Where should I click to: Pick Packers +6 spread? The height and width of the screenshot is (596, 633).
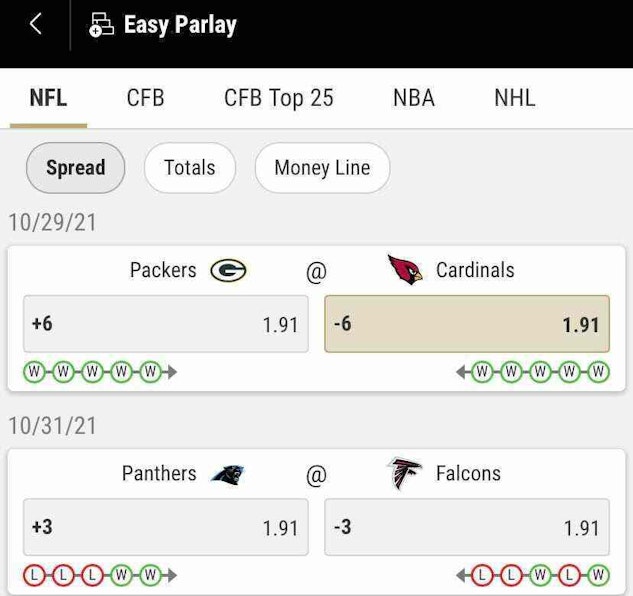[166, 324]
